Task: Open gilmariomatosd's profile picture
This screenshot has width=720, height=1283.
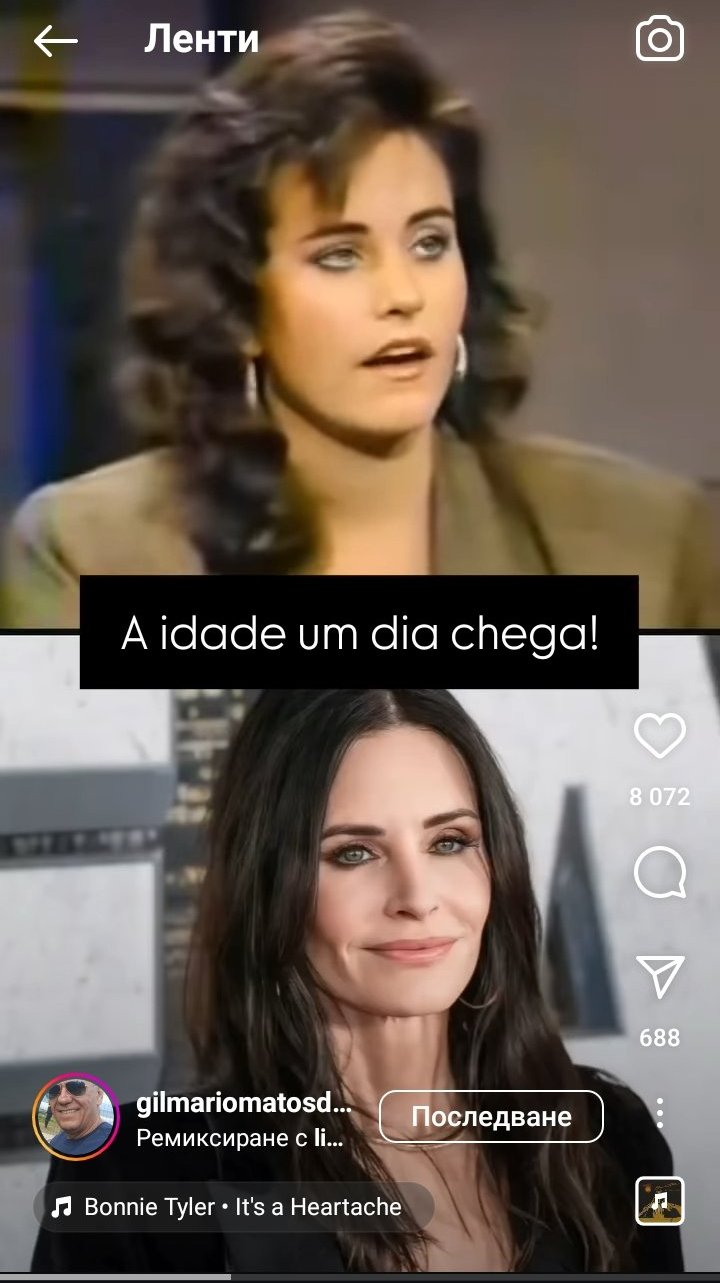Action: coord(76,1116)
